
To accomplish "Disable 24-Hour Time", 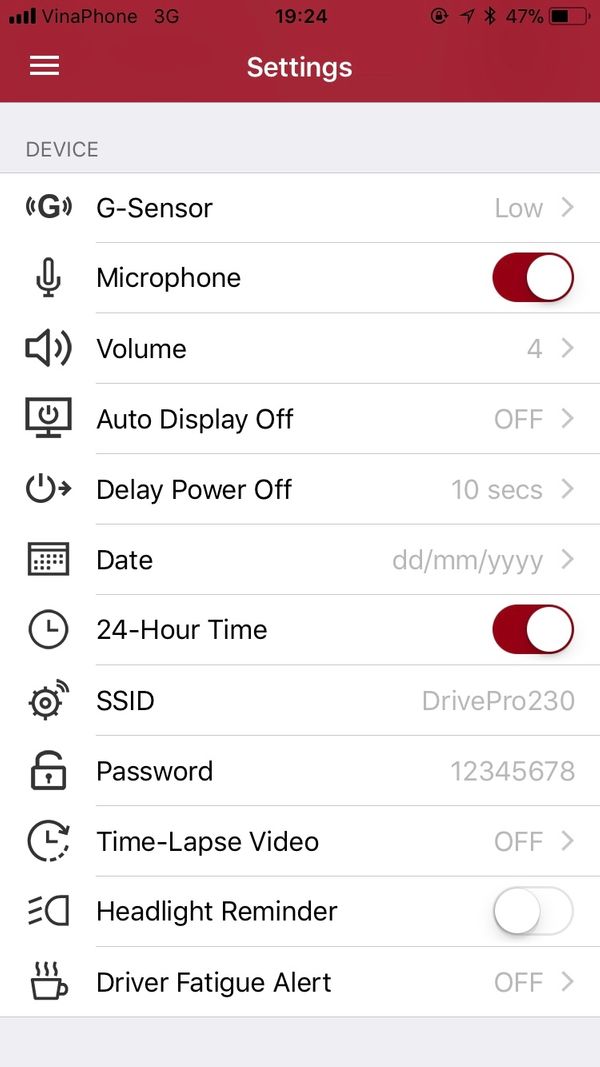I will pos(533,629).
